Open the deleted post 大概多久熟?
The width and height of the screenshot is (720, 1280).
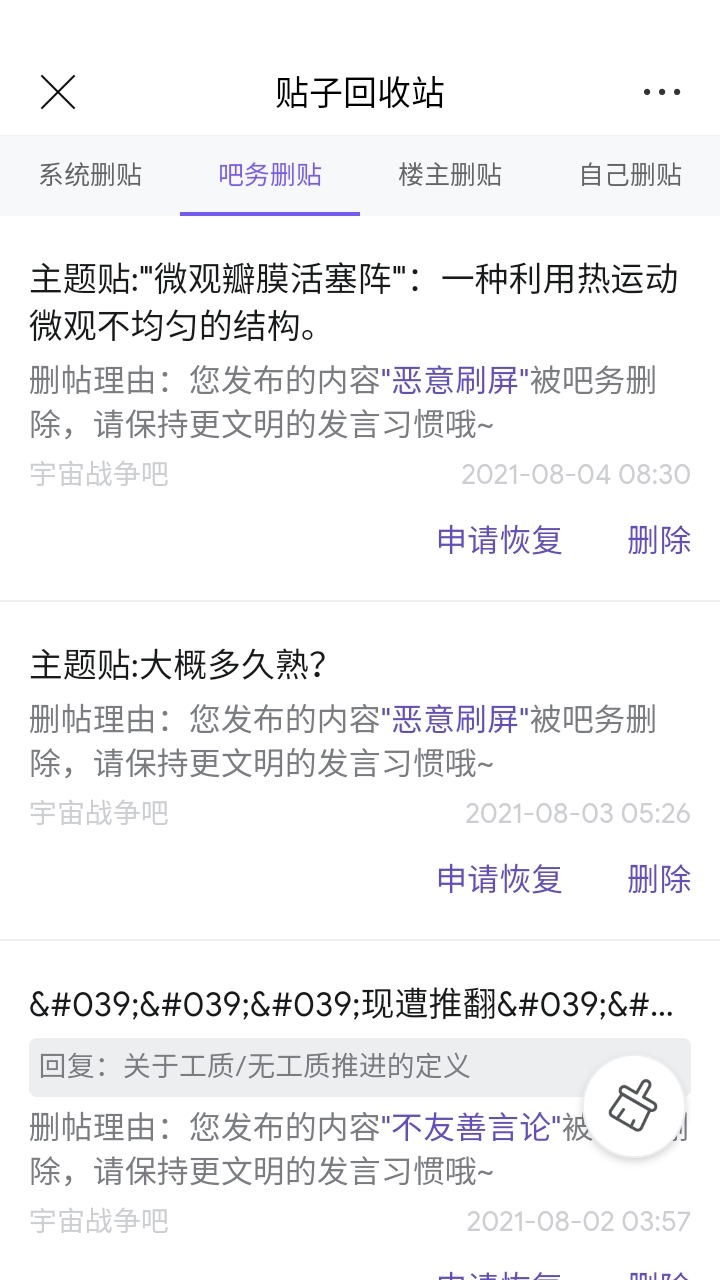tap(178, 665)
